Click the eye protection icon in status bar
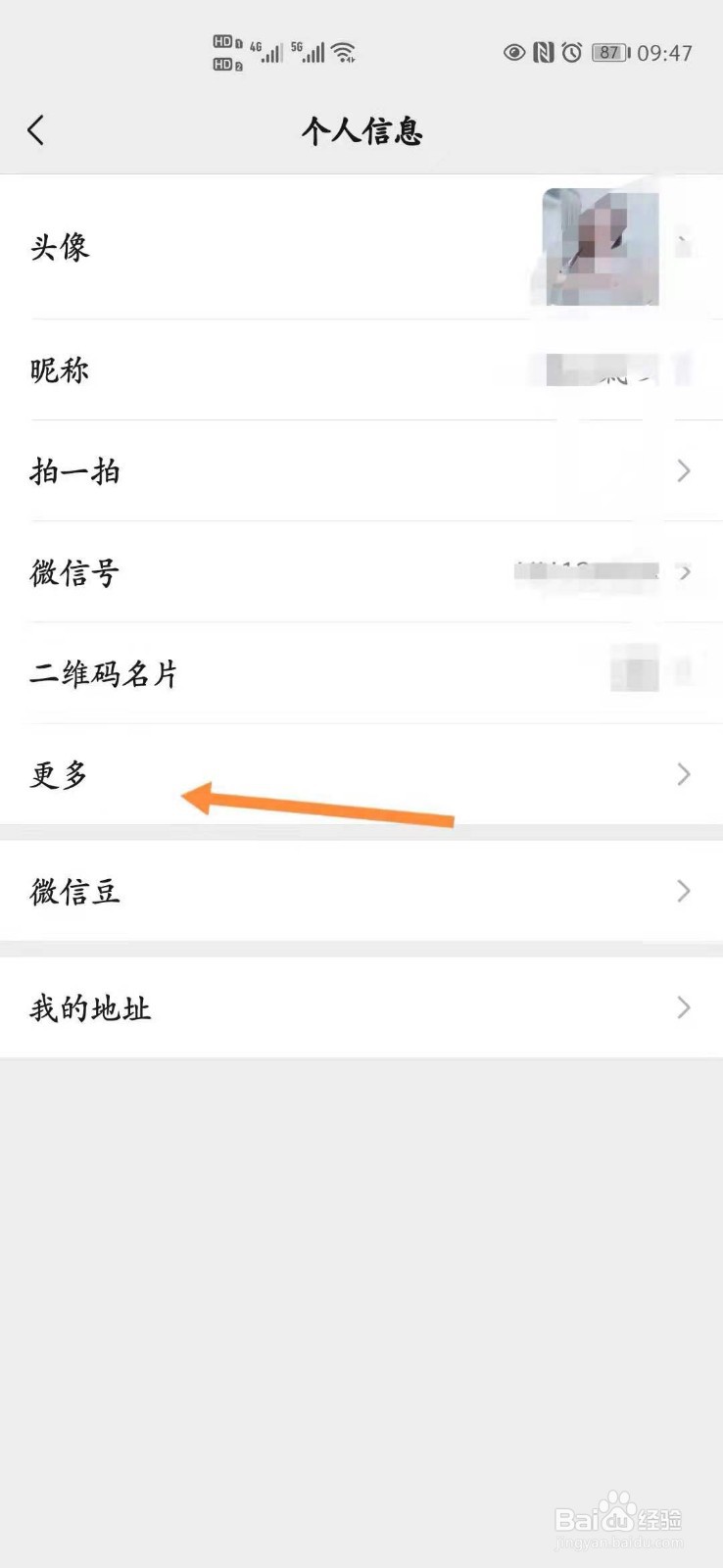Viewport: 723px width, 1568px height. [x=513, y=53]
